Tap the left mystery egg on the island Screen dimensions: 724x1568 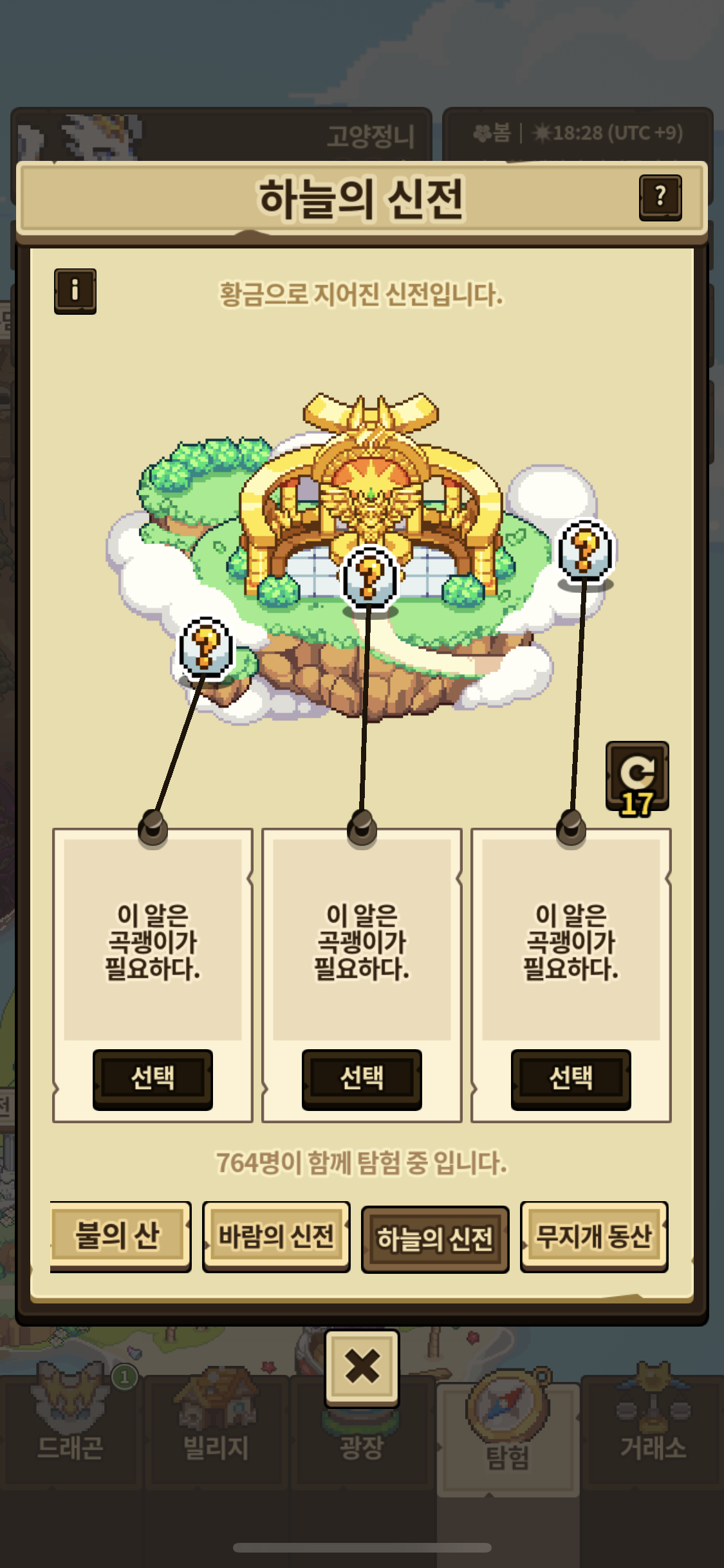(206, 648)
